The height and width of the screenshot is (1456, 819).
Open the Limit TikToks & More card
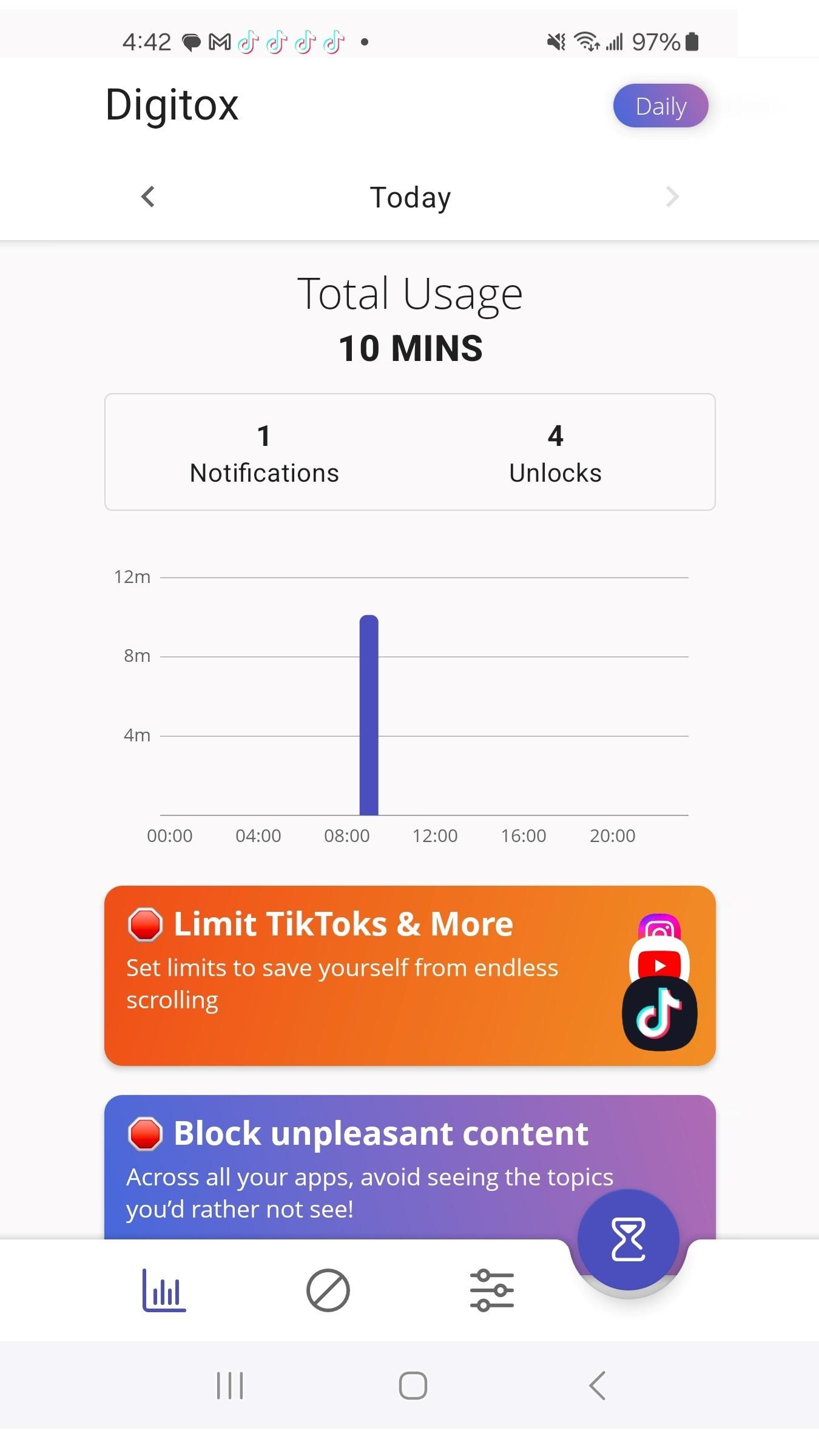coord(410,976)
